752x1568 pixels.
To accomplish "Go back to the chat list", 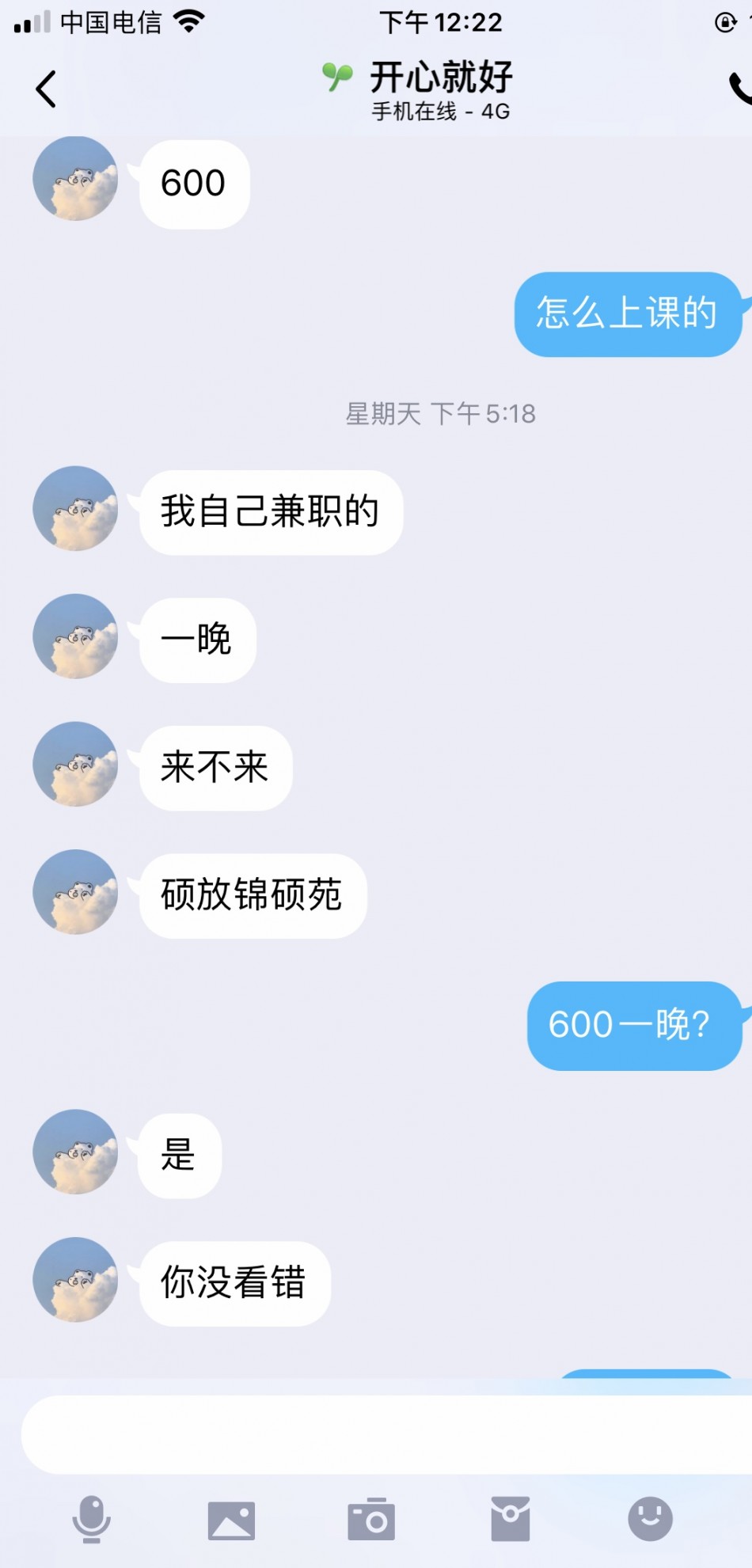I will 46,89.
